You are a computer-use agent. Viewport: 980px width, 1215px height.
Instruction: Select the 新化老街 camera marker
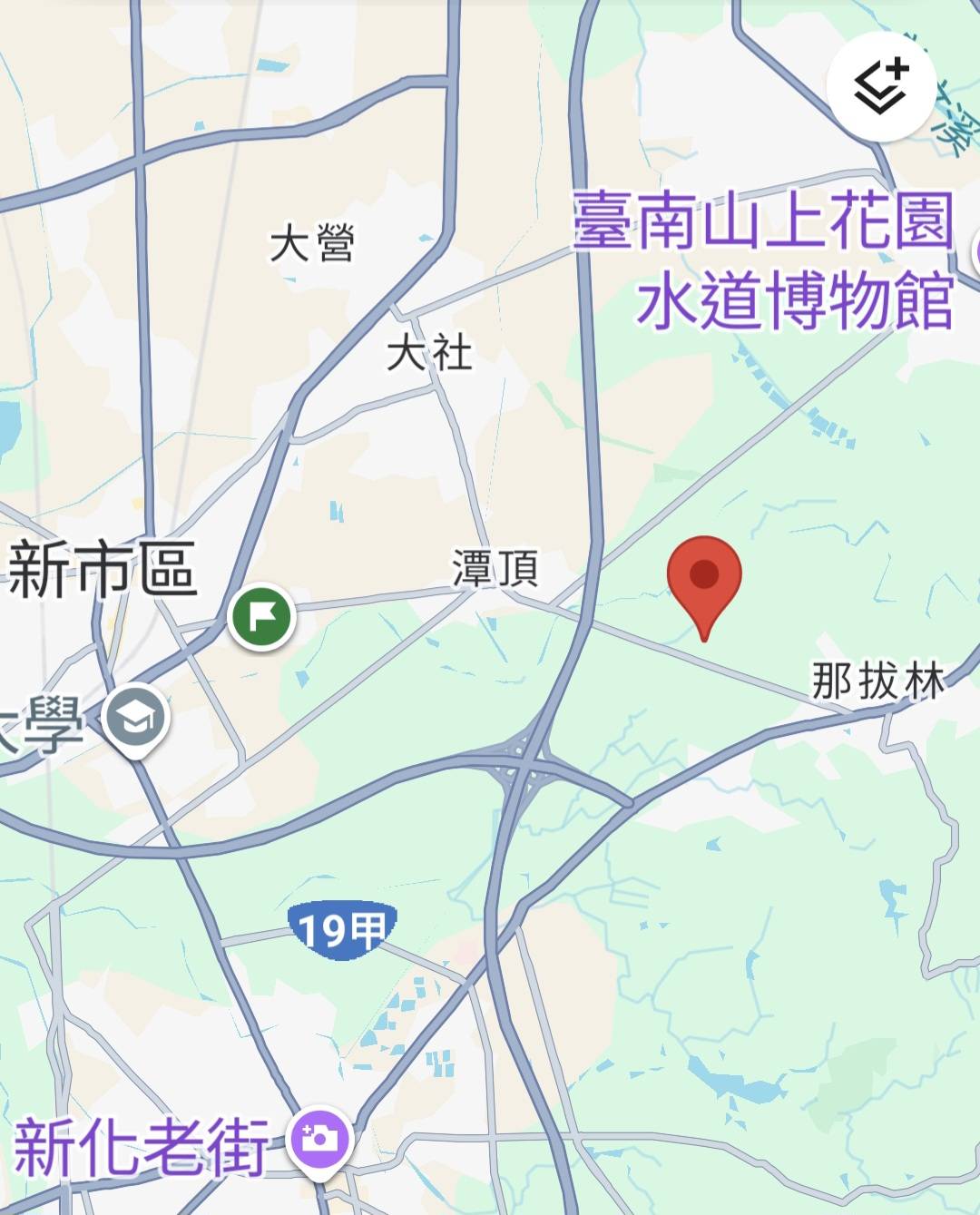point(318,1138)
